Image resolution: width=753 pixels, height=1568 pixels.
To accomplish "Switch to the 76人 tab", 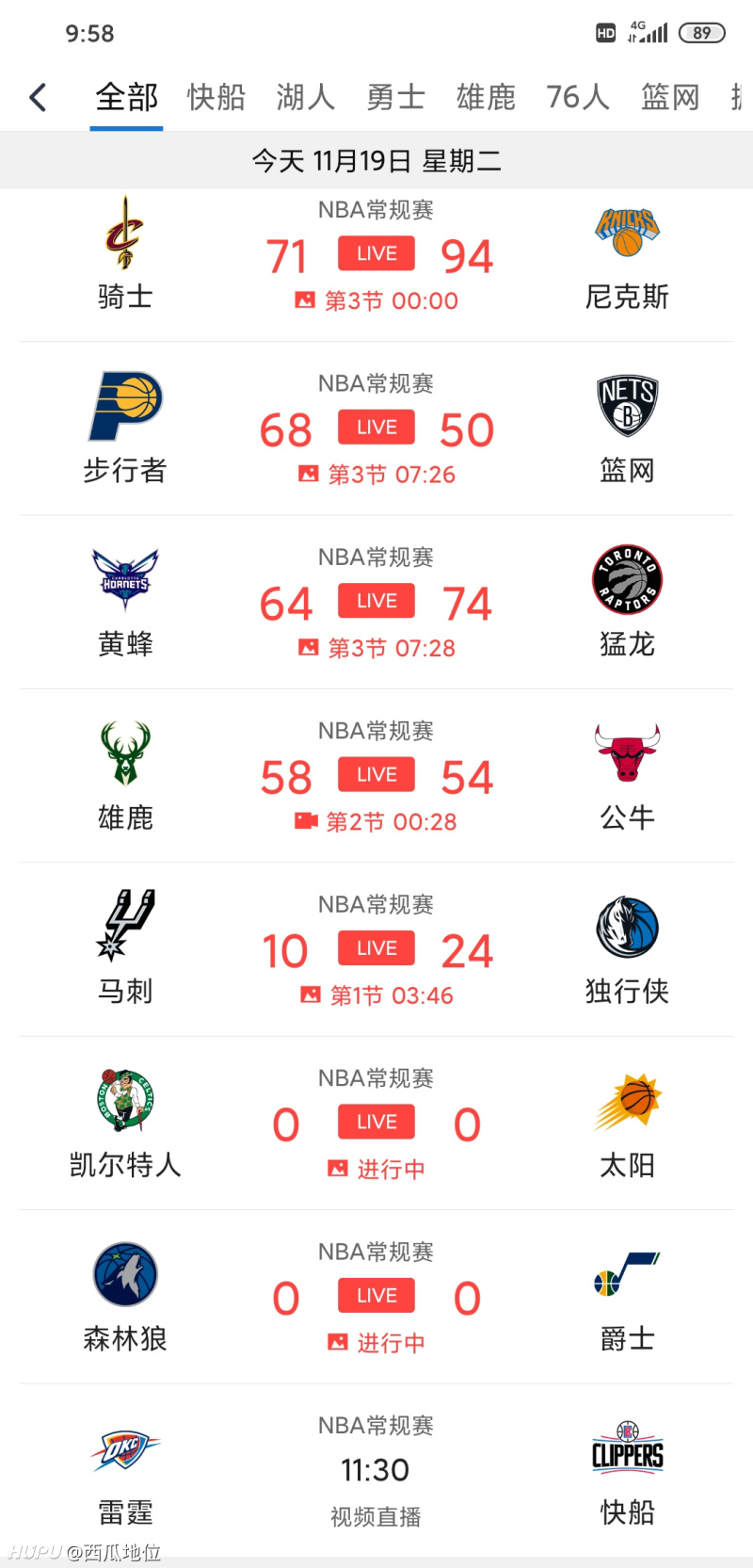I will (x=578, y=97).
